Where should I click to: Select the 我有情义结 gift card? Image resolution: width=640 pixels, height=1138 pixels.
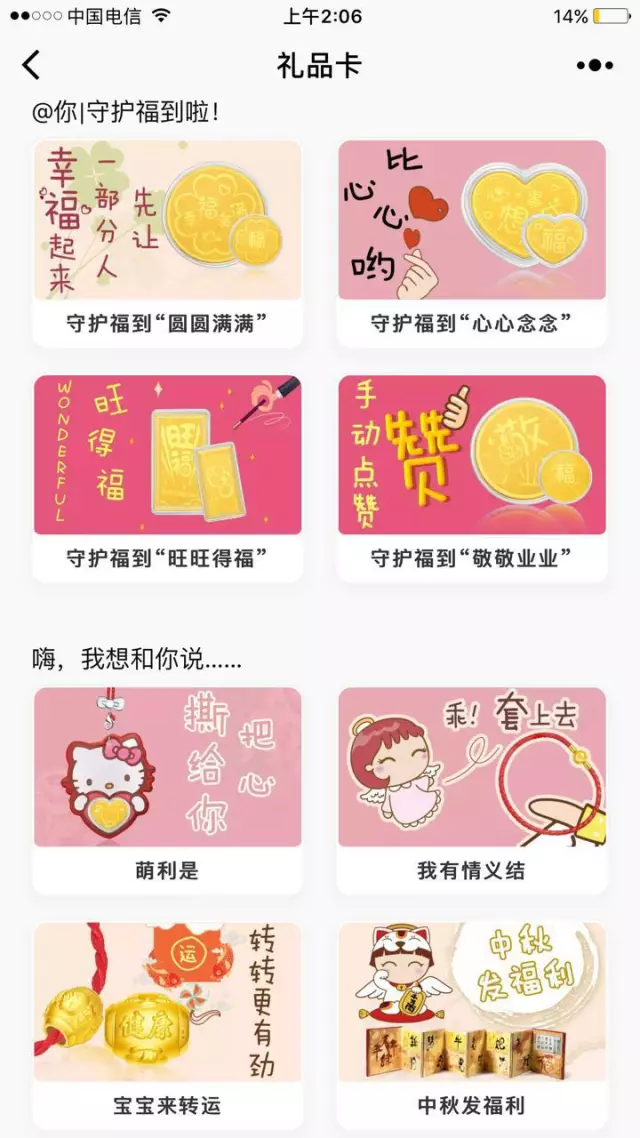471,789
